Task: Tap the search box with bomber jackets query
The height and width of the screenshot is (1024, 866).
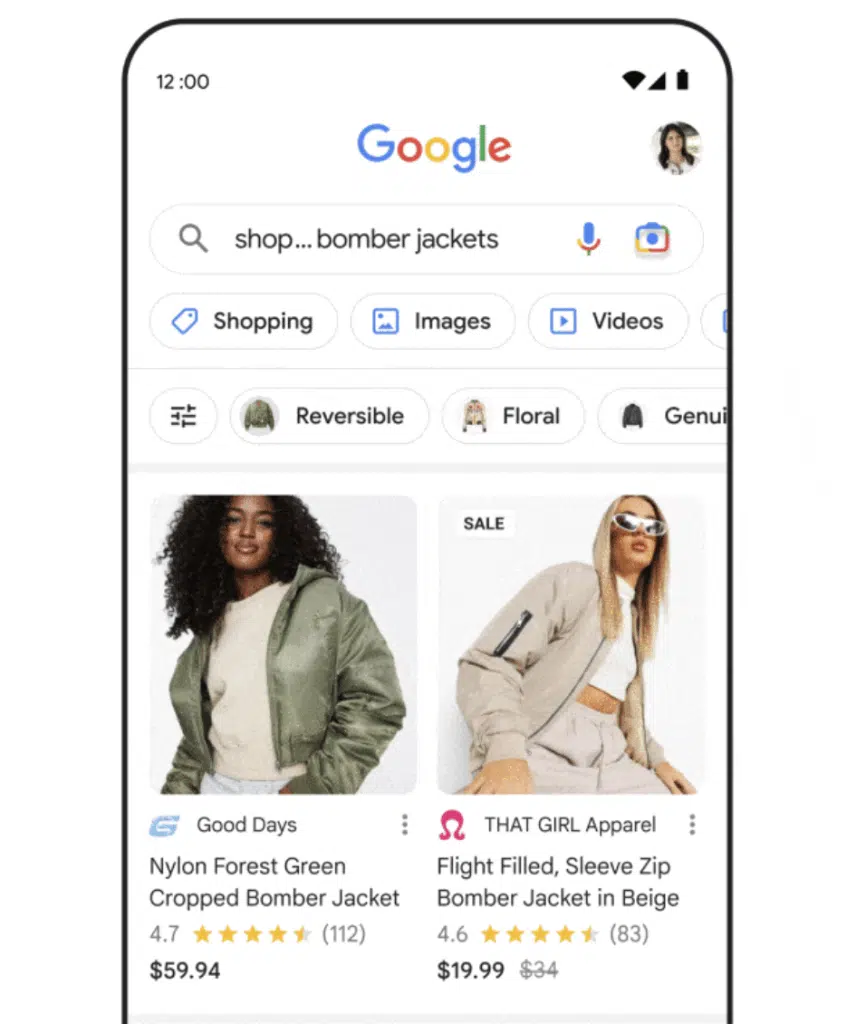Action: [365, 240]
